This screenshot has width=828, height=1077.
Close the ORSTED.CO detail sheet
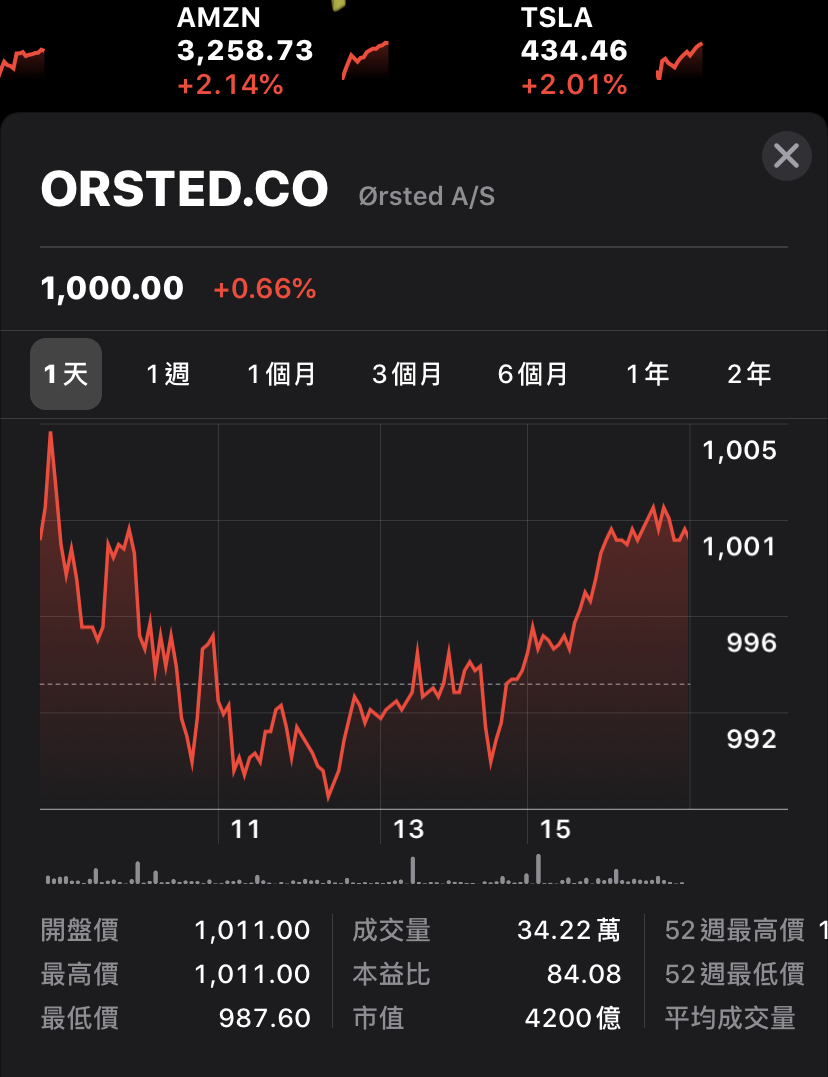786,156
